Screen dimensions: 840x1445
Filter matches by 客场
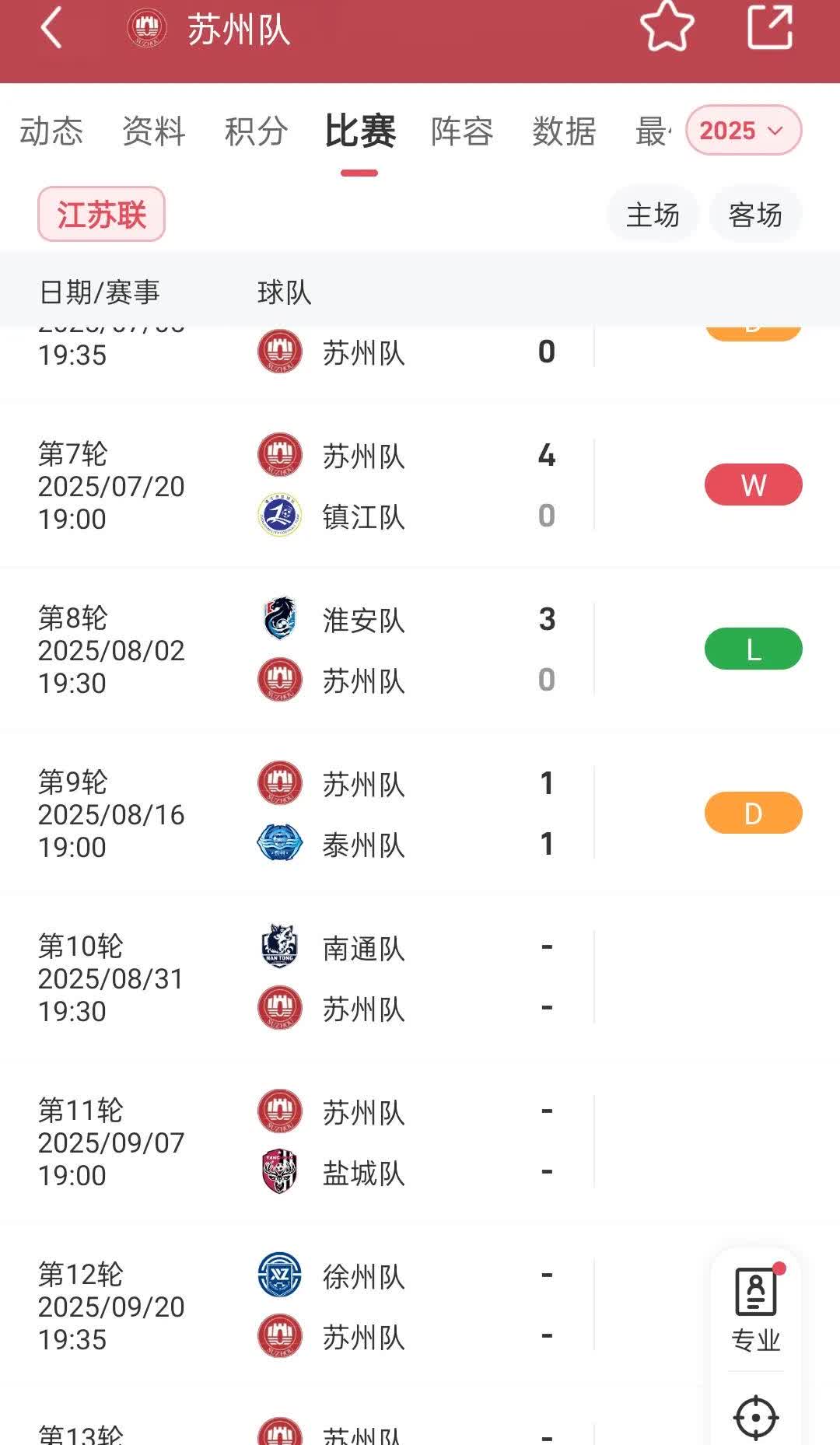[x=754, y=215]
